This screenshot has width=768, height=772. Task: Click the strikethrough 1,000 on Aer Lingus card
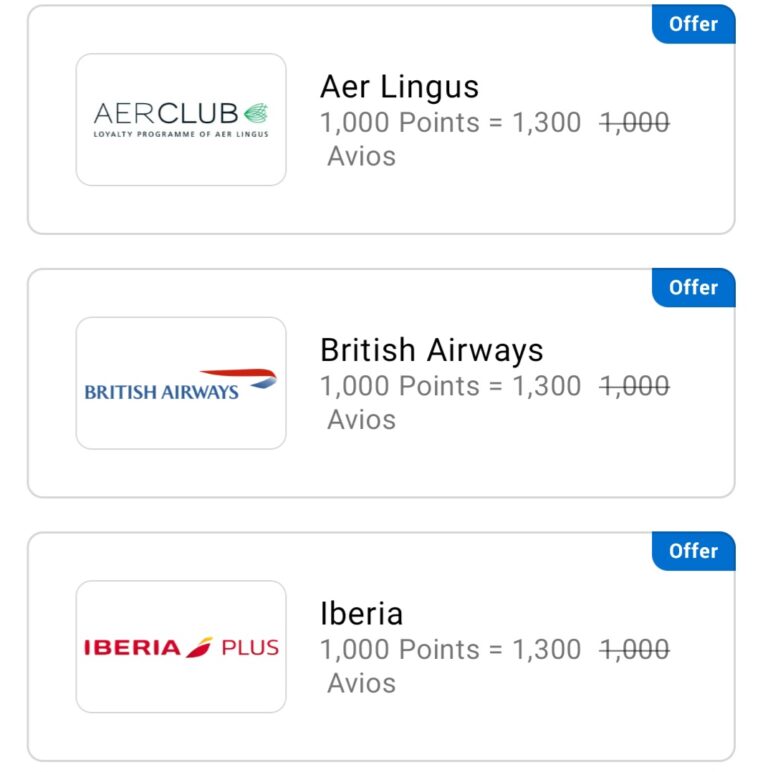click(634, 122)
